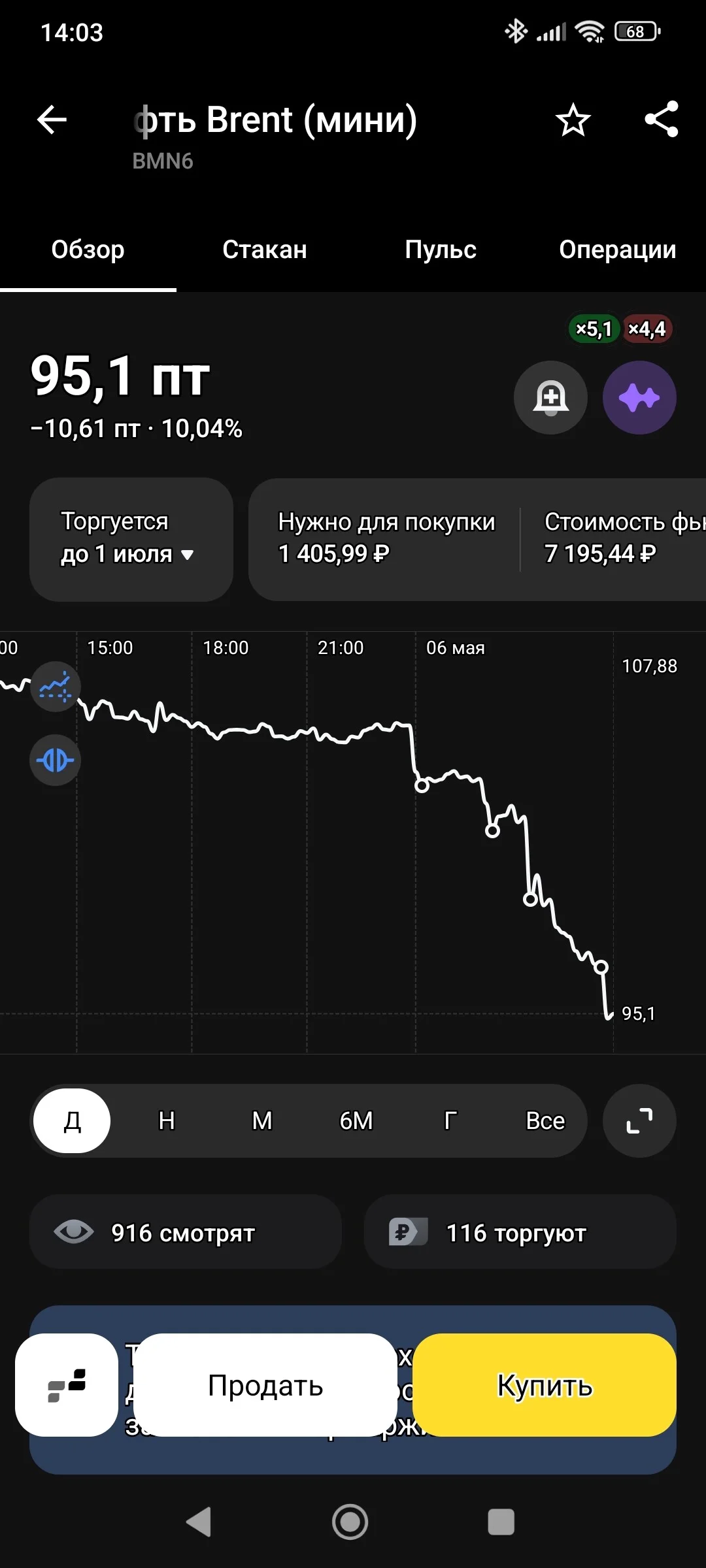
Task: Share this instrument
Action: pos(661,120)
